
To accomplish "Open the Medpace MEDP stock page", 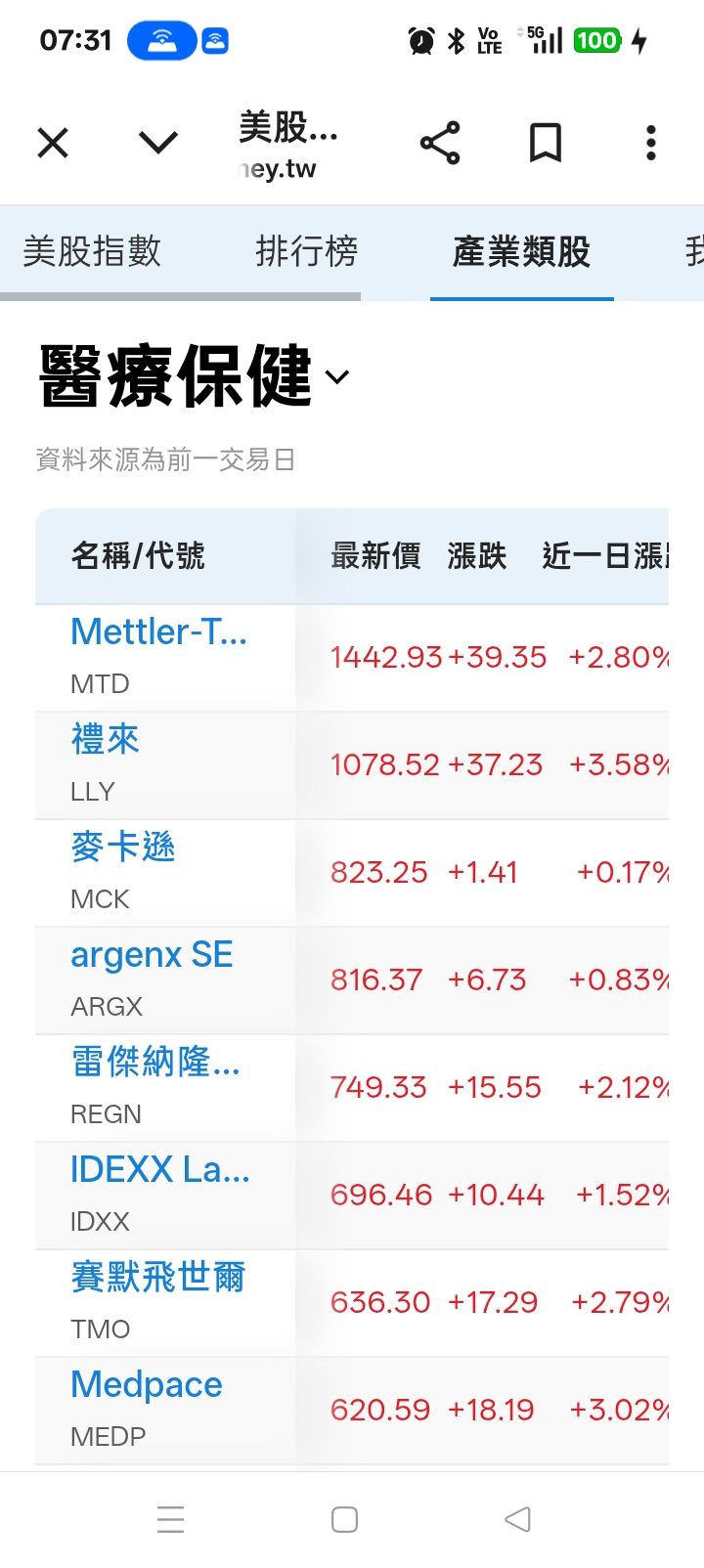I will [145, 1384].
